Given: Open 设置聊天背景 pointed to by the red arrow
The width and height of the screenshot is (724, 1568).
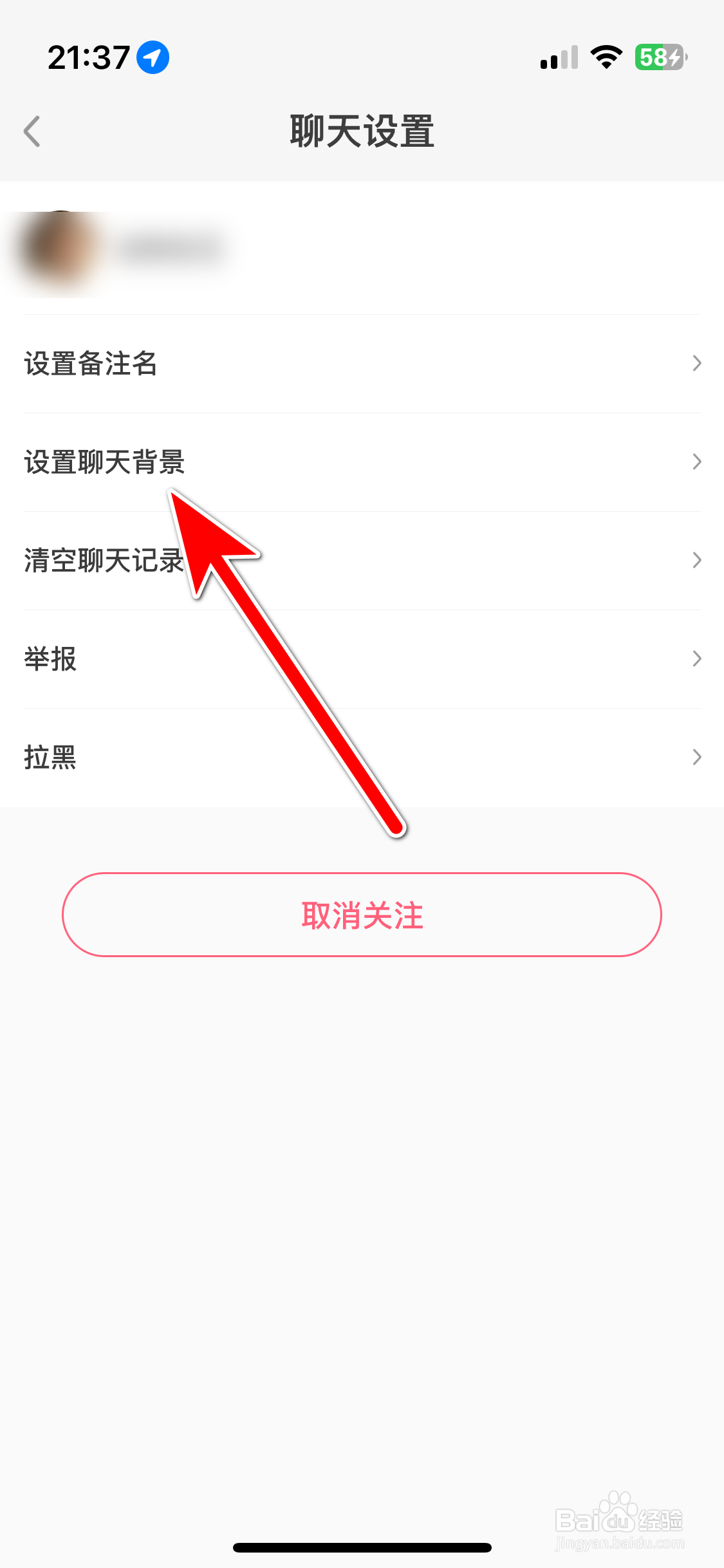Looking at the screenshot, I should click(x=104, y=462).
